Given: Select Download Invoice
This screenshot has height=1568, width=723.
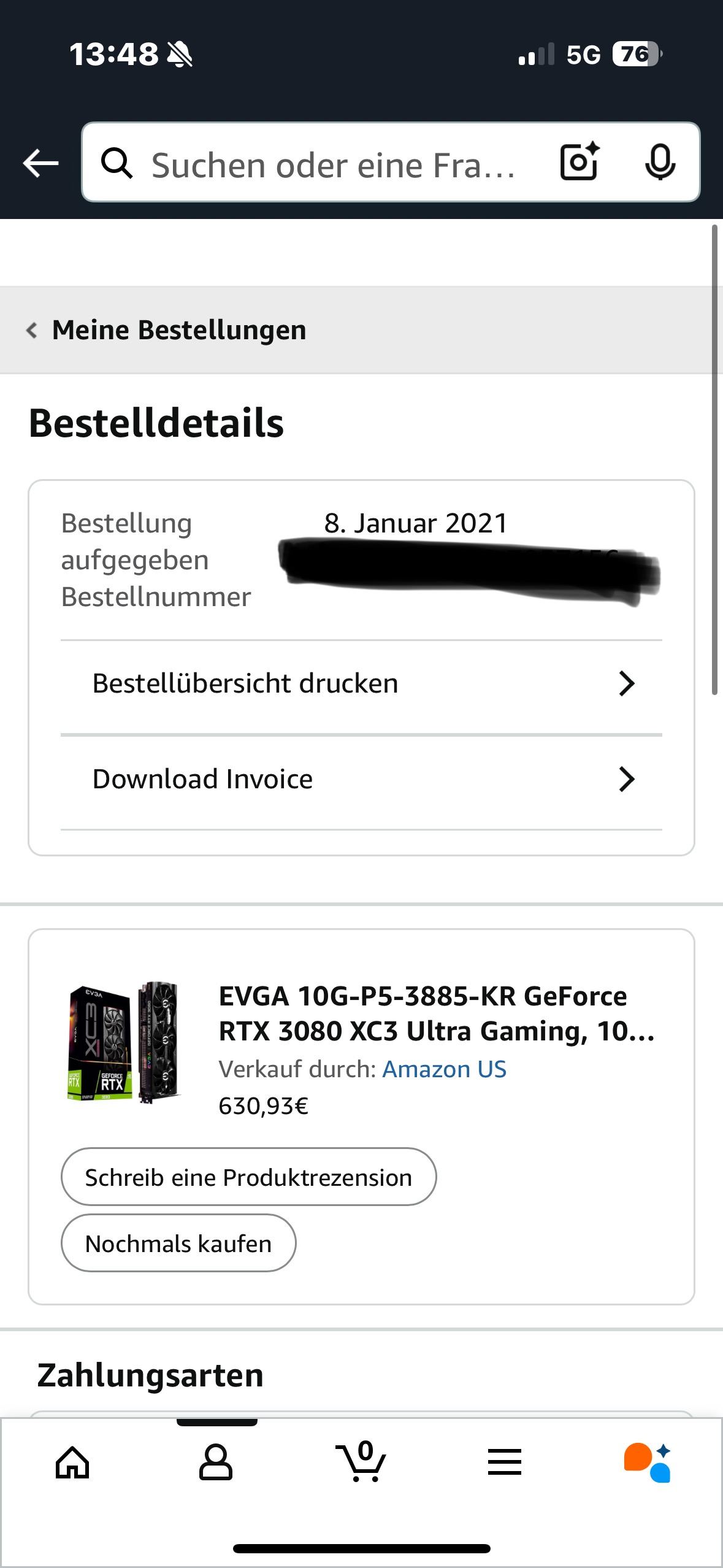Looking at the screenshot, I should pos(361,779).
